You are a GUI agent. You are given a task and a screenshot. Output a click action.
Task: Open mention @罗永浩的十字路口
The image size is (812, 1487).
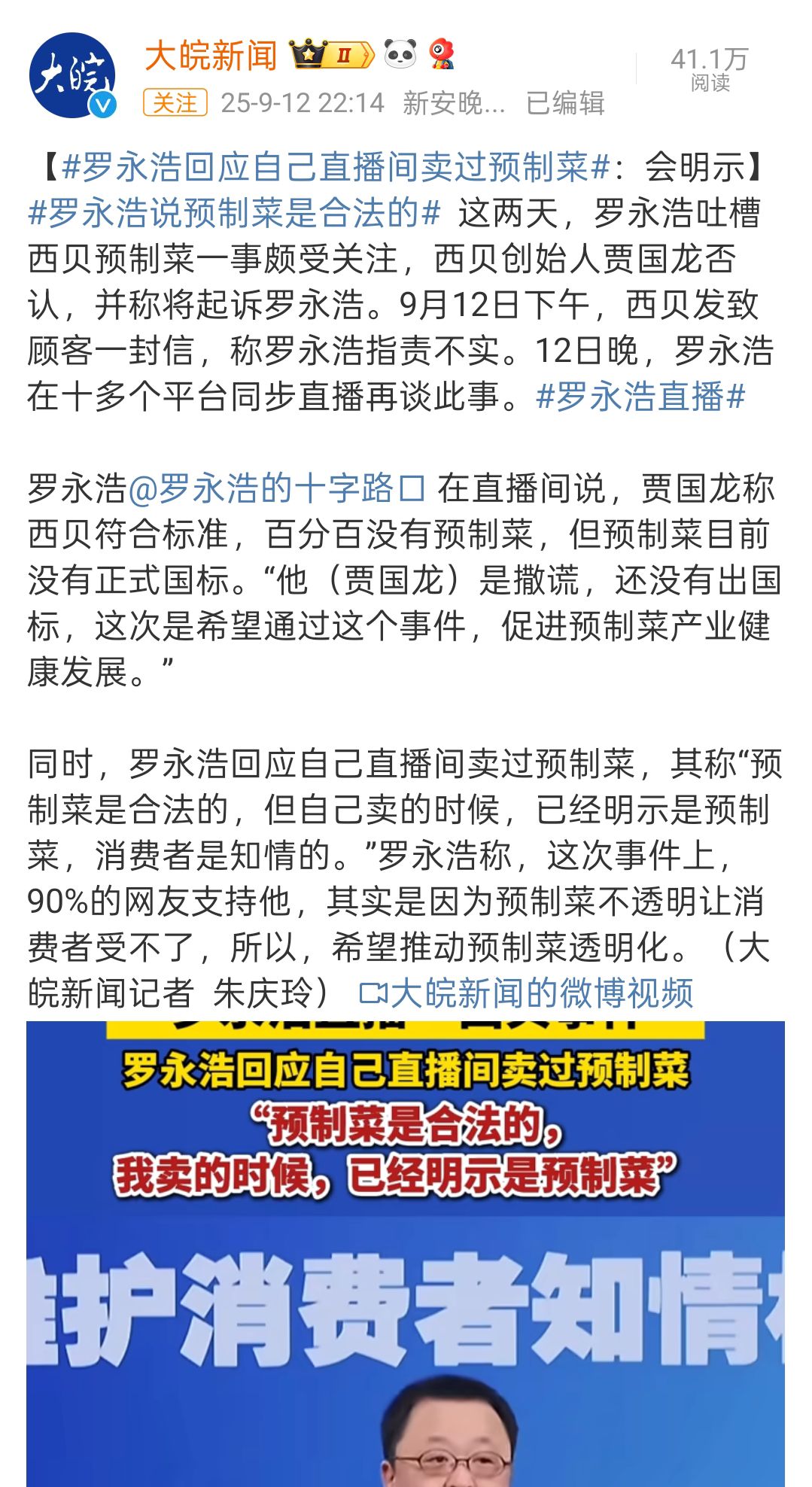[x=277, y=488]
